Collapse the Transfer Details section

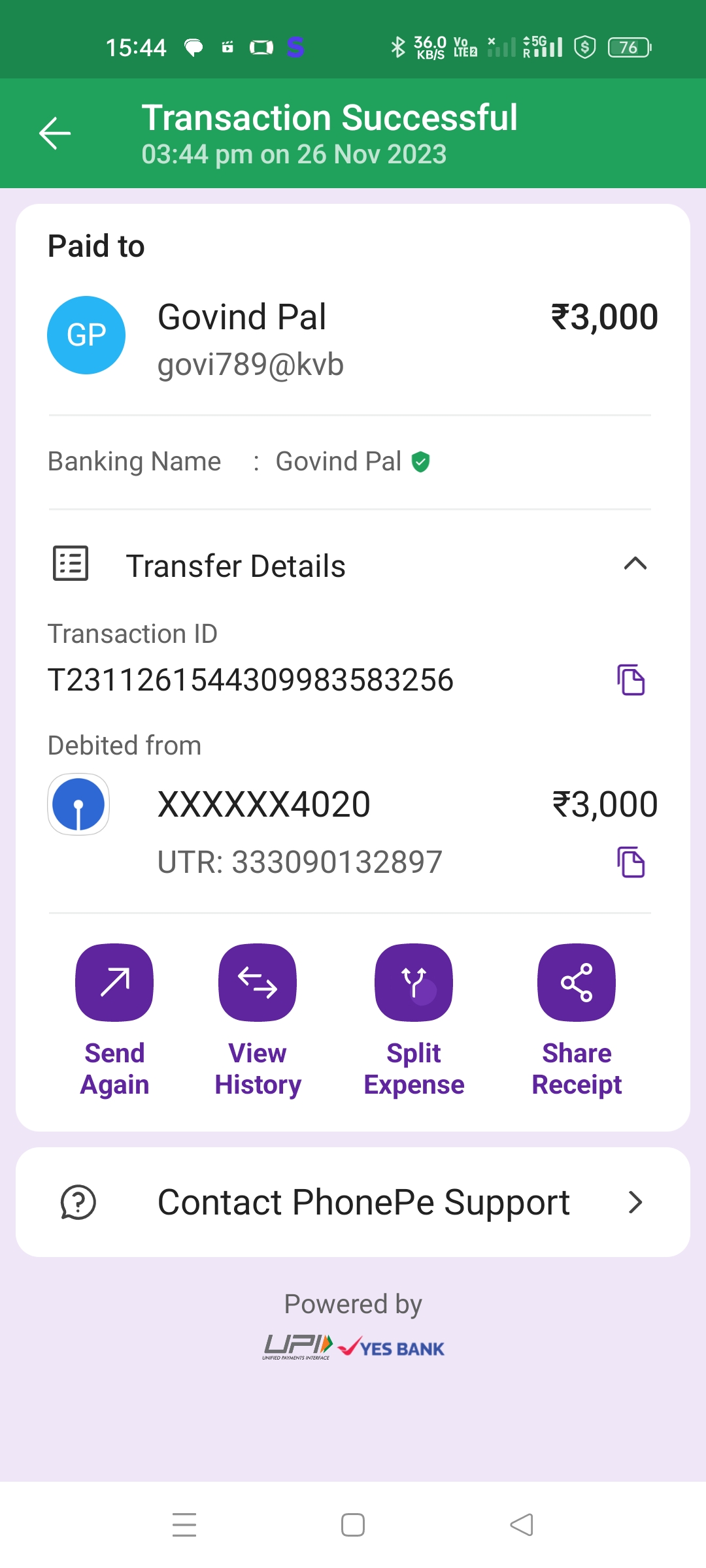(x=635, y=564)
